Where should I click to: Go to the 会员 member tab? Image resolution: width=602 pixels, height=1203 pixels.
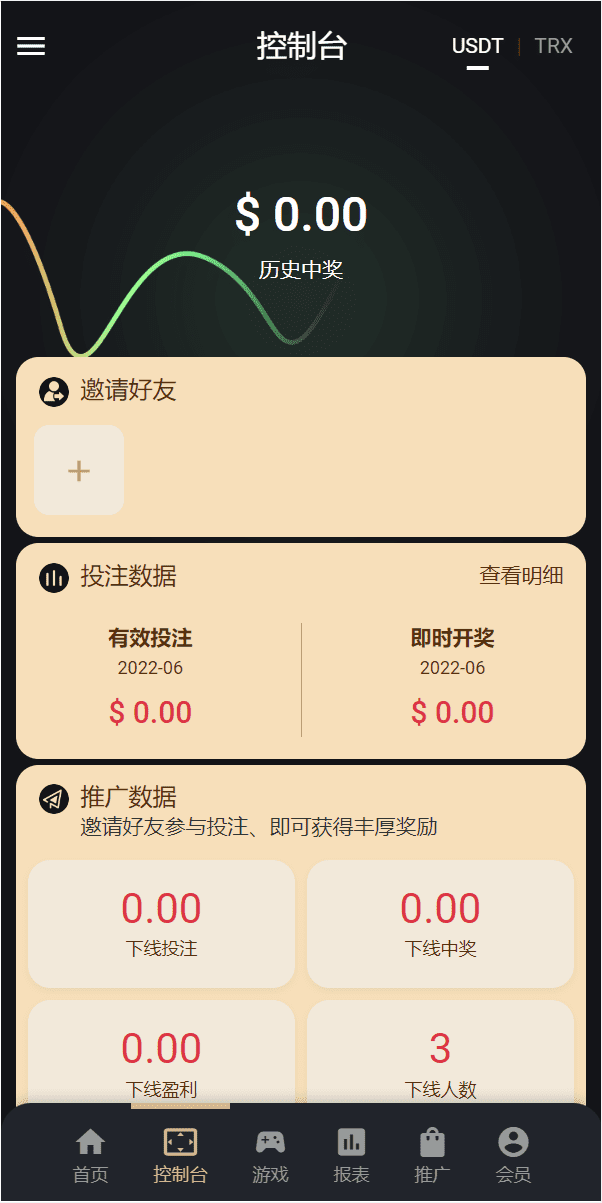(513, 1155)
